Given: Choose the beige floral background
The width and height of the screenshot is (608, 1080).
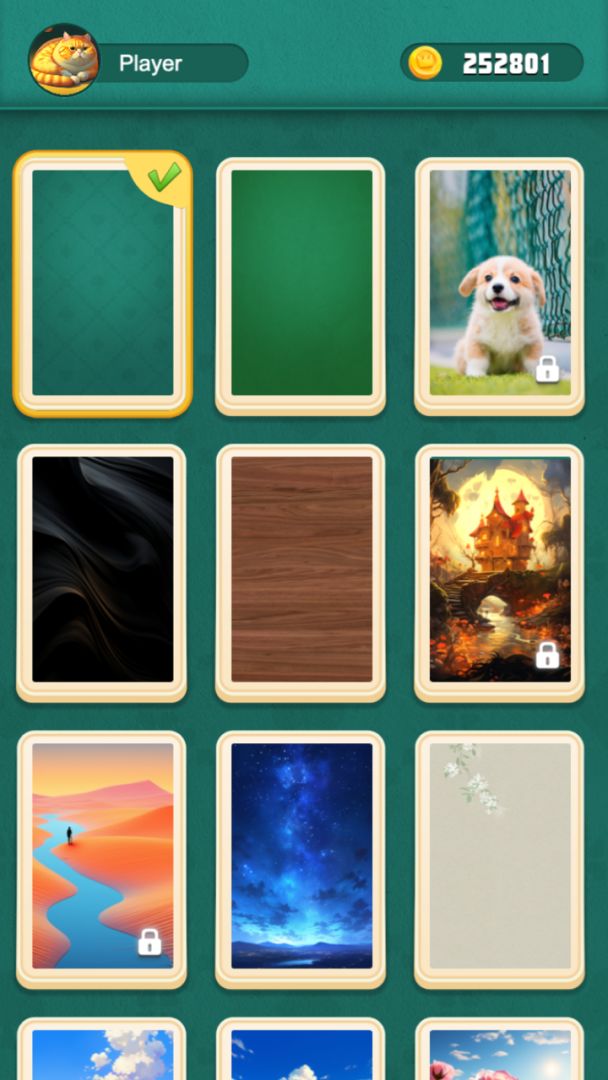Looking at the screenshot, I should click(x=500, y=856).
